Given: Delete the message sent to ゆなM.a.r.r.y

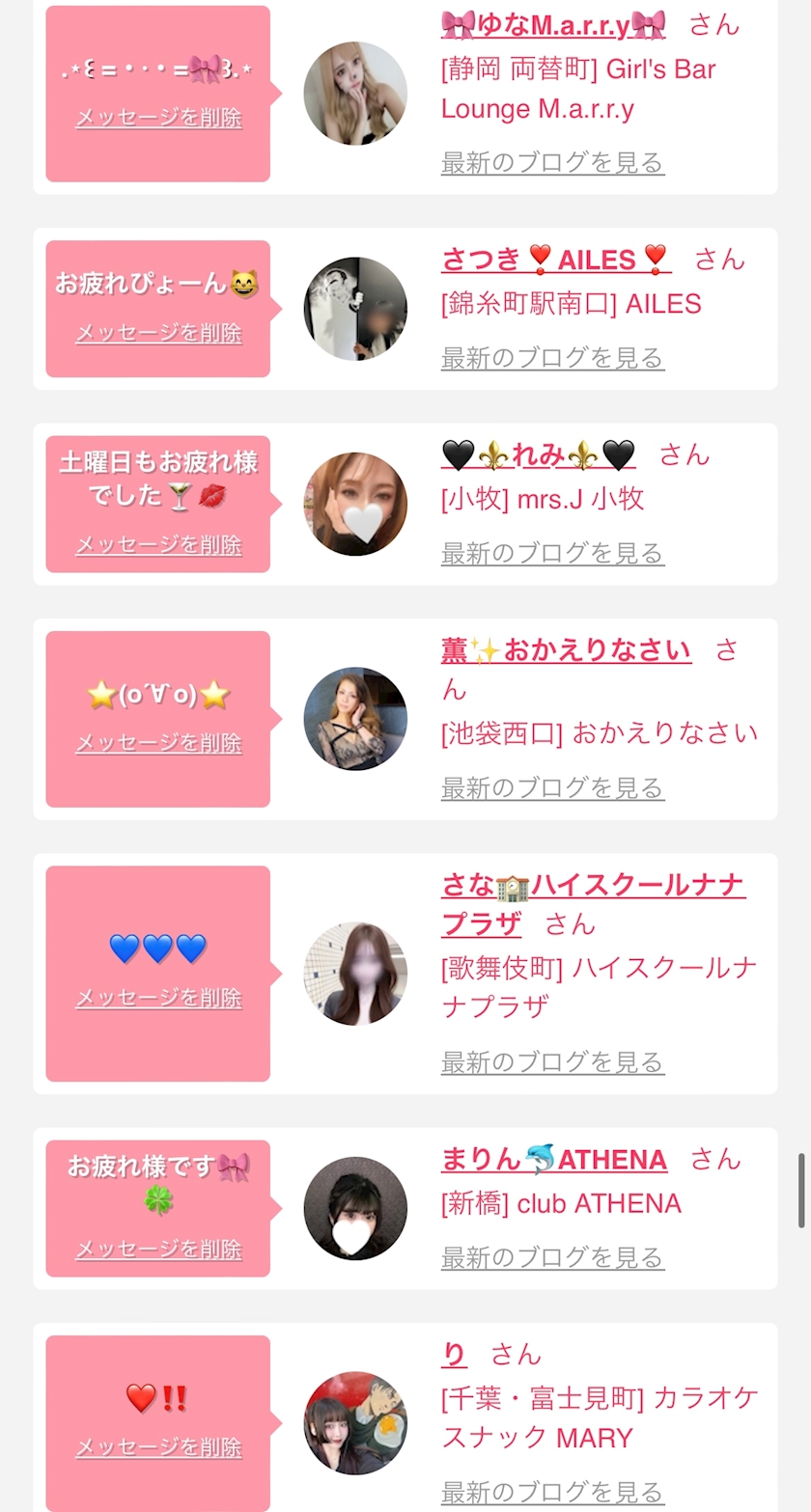Looking at the screenshot, I should [158, 118].
